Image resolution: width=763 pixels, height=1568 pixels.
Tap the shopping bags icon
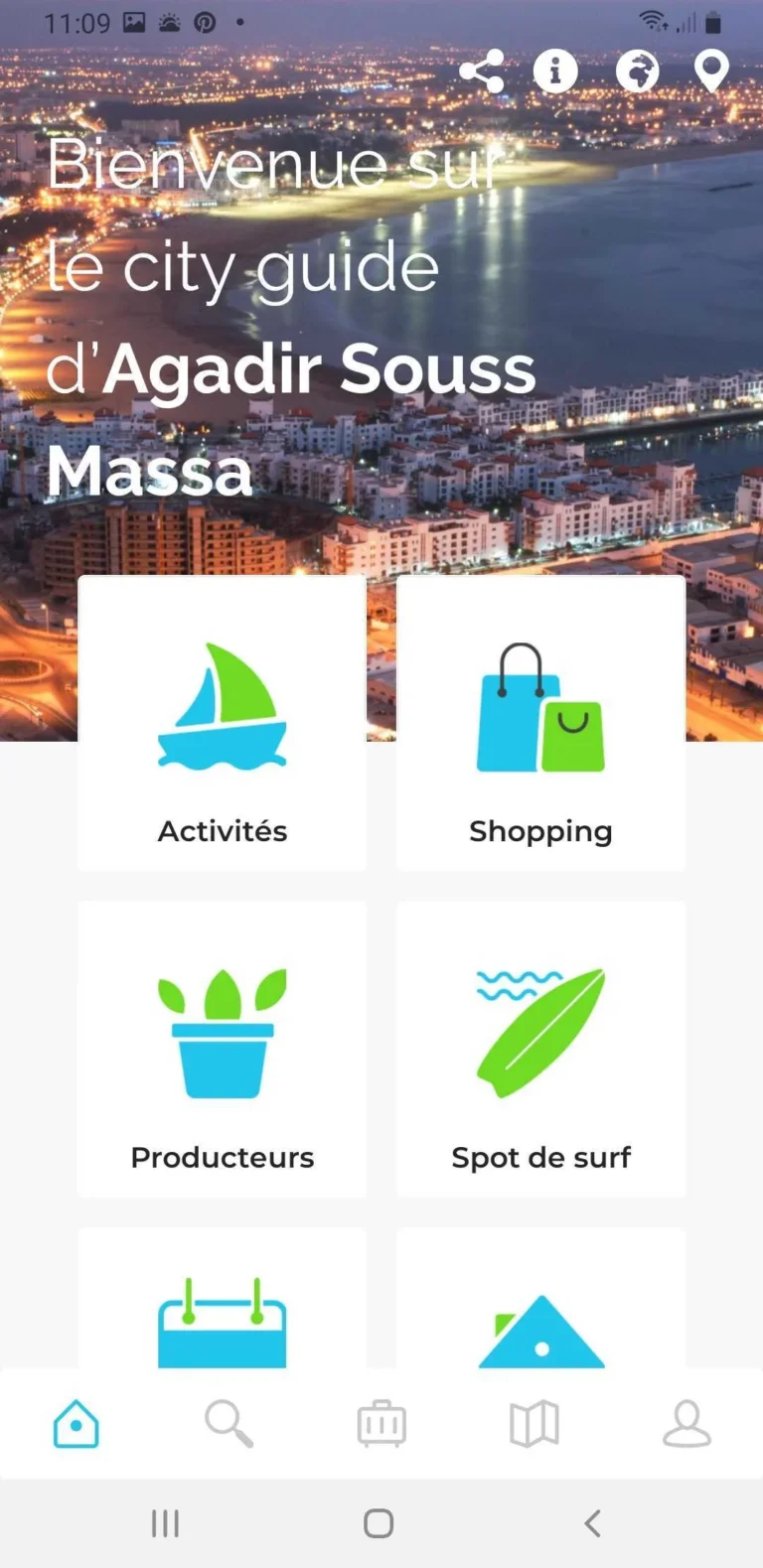540,707
